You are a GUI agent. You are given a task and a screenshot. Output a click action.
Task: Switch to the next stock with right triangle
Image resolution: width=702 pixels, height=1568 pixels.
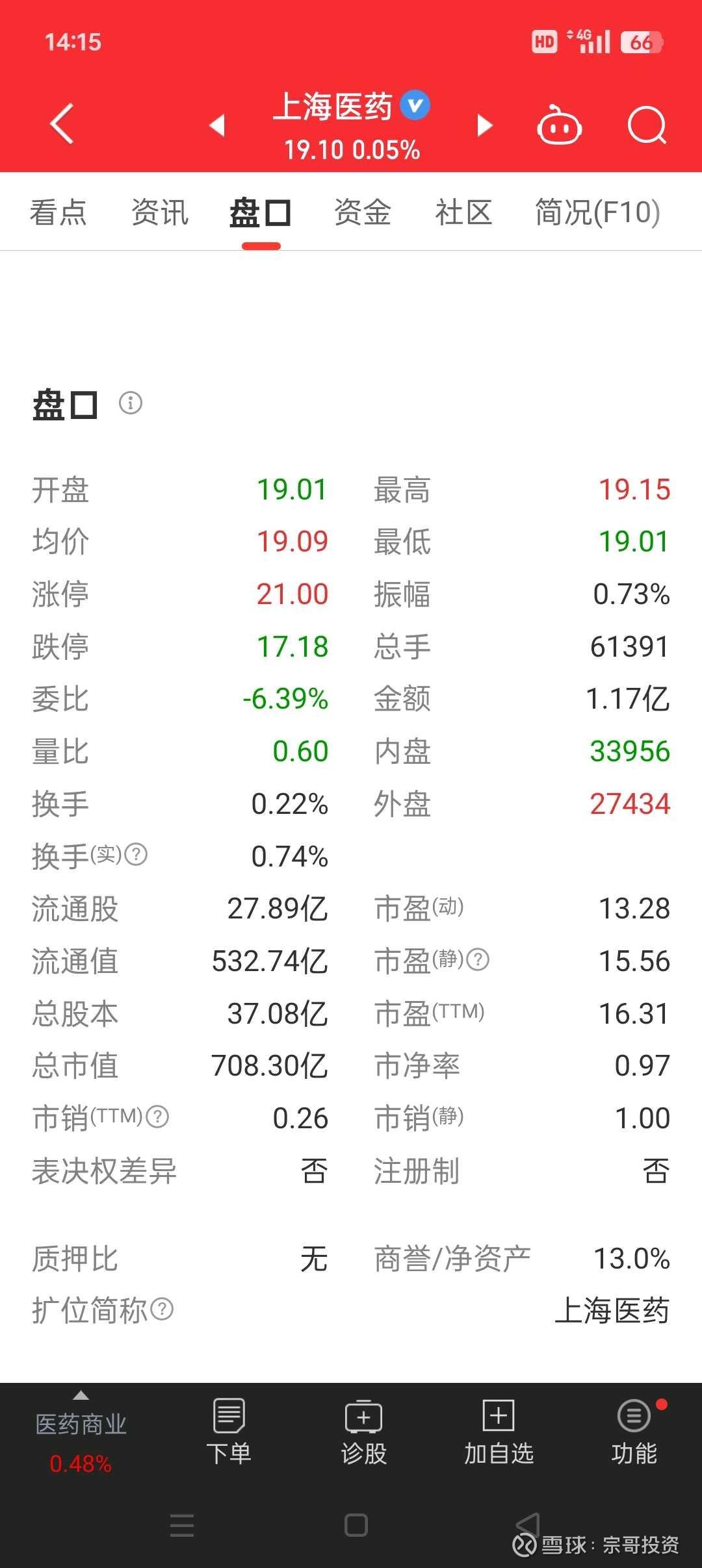click(484, 125)
